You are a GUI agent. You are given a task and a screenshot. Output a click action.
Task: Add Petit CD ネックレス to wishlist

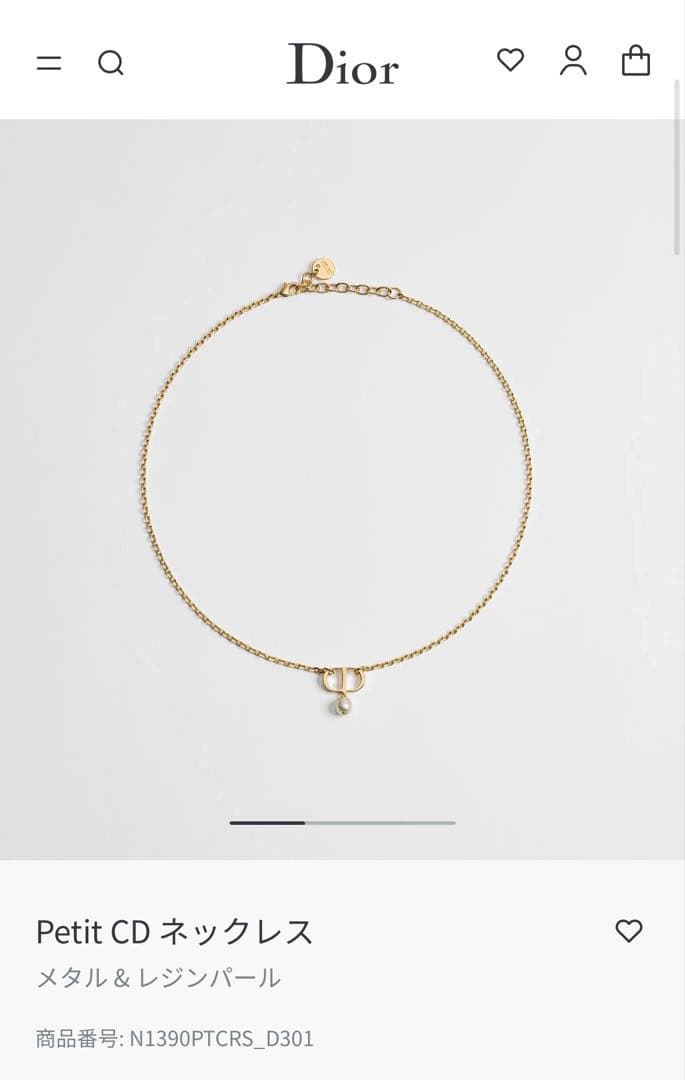coord(628,931)
